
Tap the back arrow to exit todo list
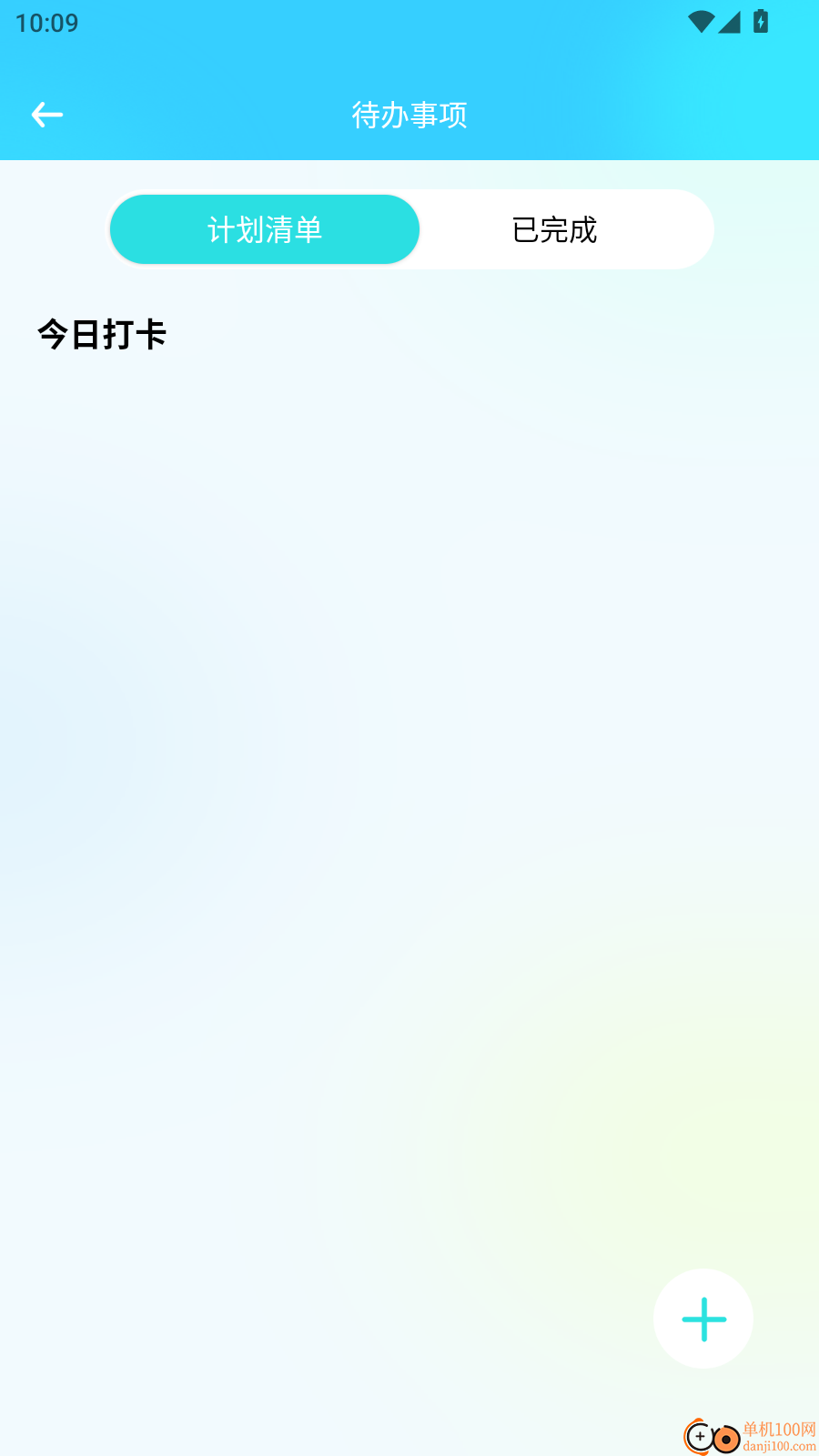coord(47,114)
